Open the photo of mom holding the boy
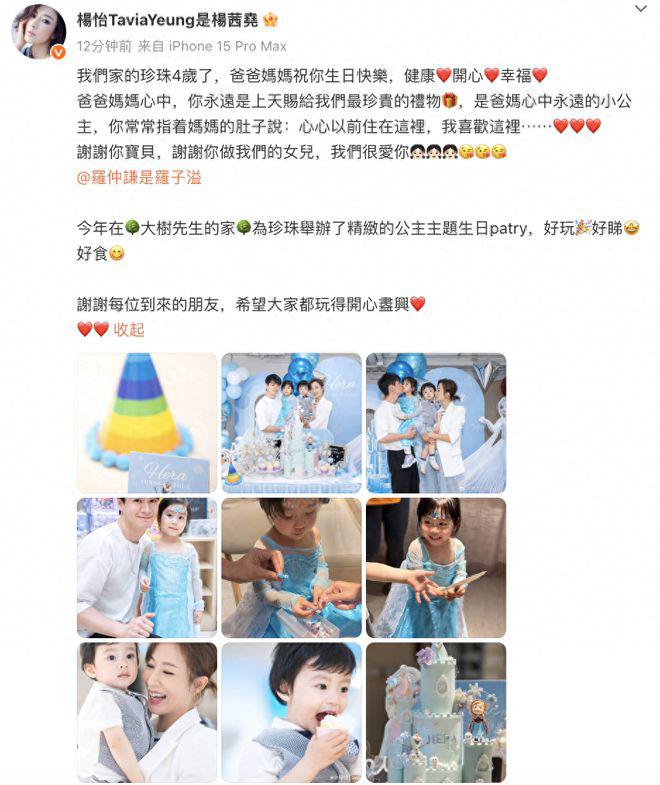This screenshot has width=660, height=785. point(147,712)
